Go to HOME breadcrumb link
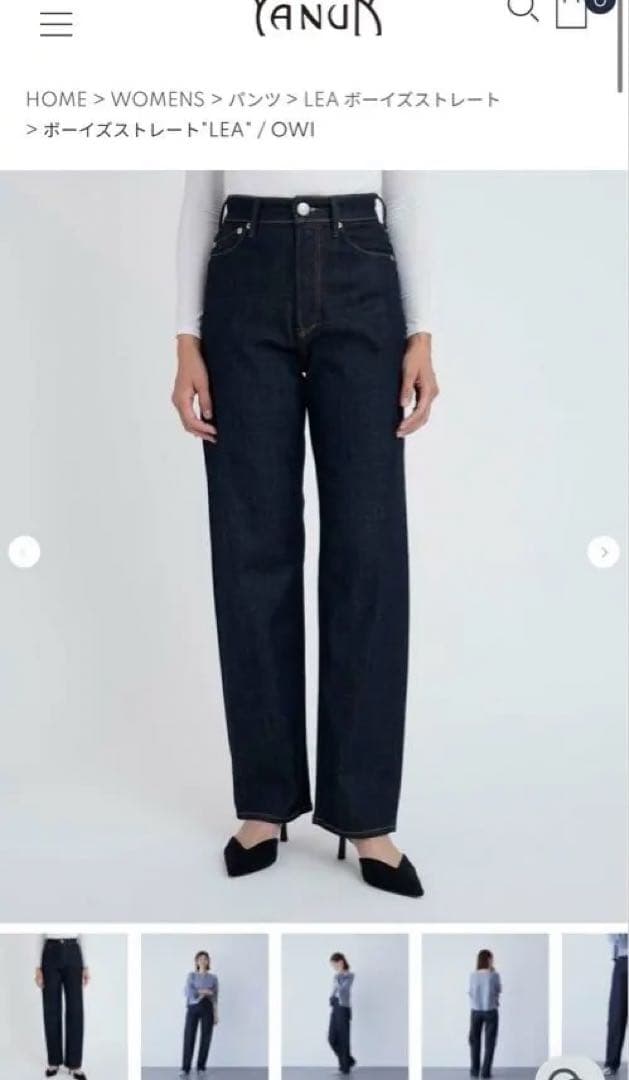The height and width of the screenshot is (1080, 629). [56, 99]
